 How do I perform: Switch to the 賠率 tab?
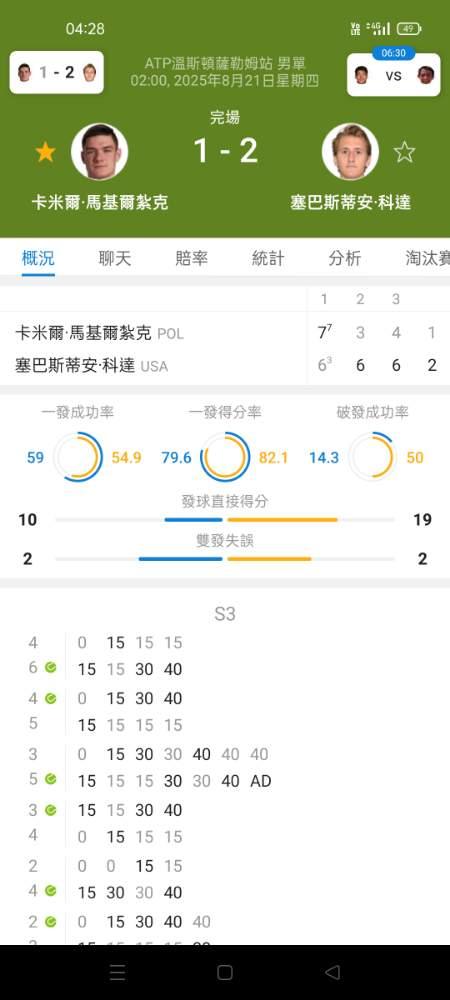191,258
